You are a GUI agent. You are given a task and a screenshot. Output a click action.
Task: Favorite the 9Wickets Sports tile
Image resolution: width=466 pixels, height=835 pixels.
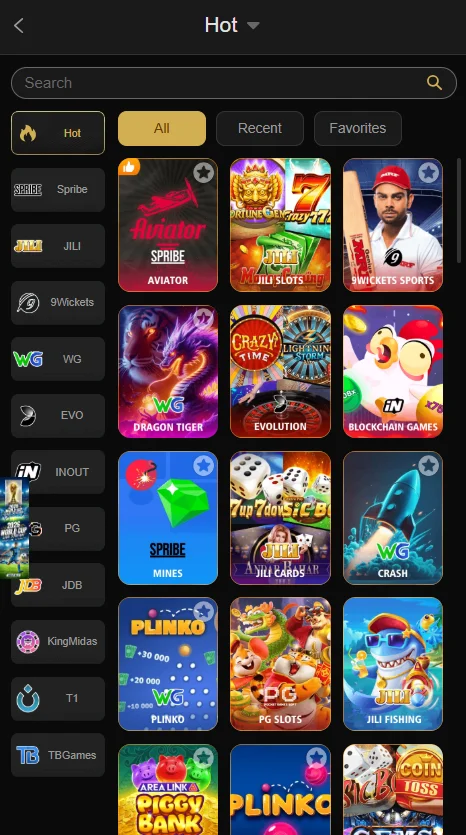(x=428, y=173)
